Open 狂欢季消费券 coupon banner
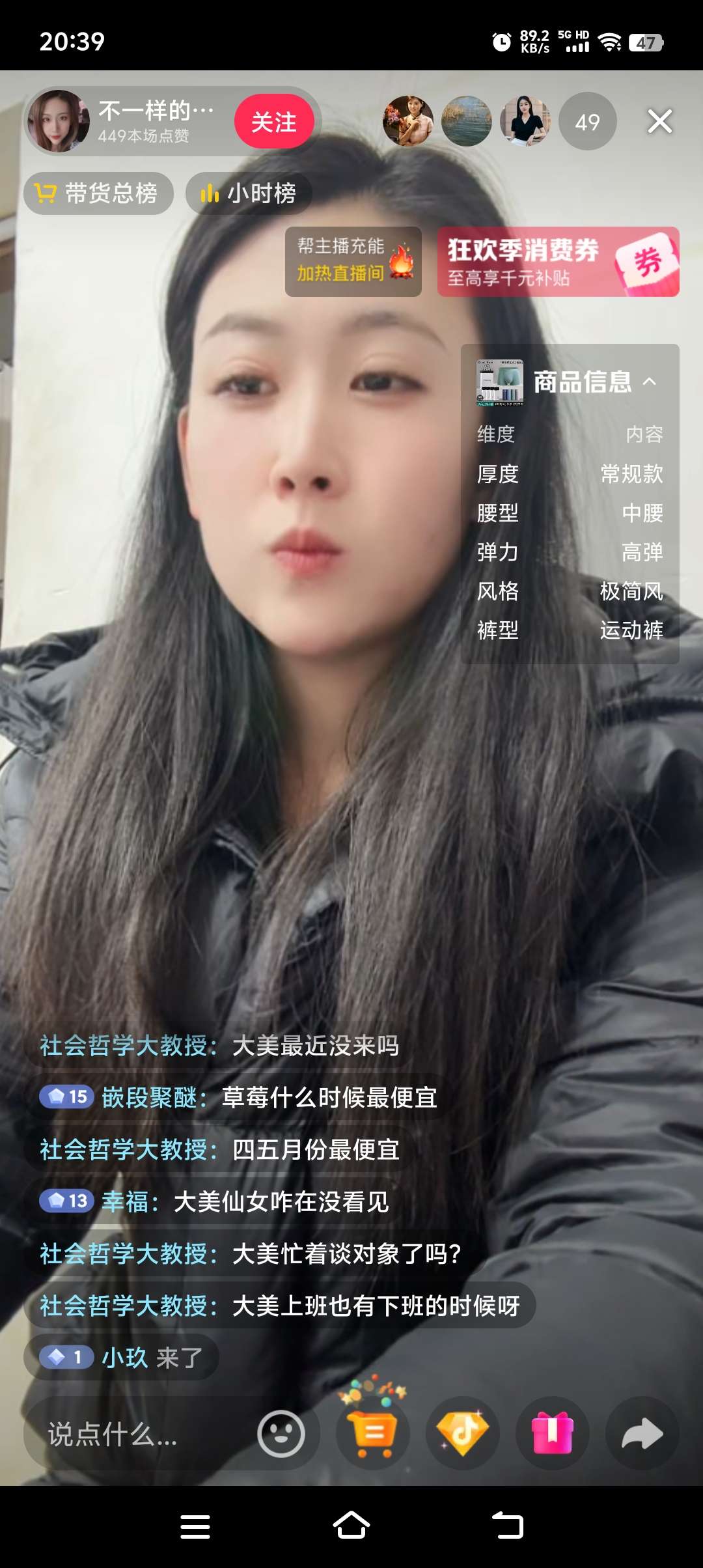 coord(558,261)
